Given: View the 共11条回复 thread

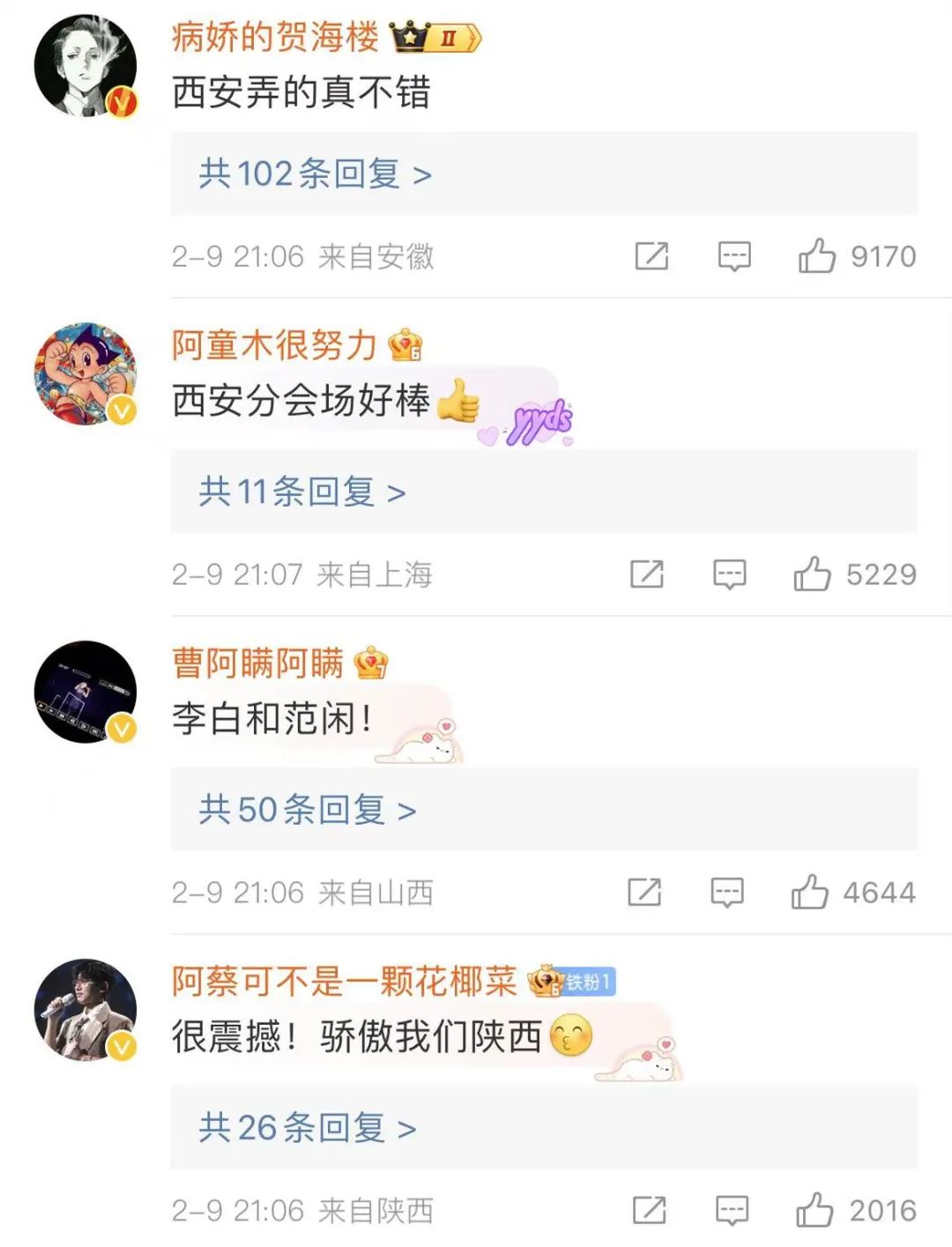Looking at the screenshot, I should point(302,492).
